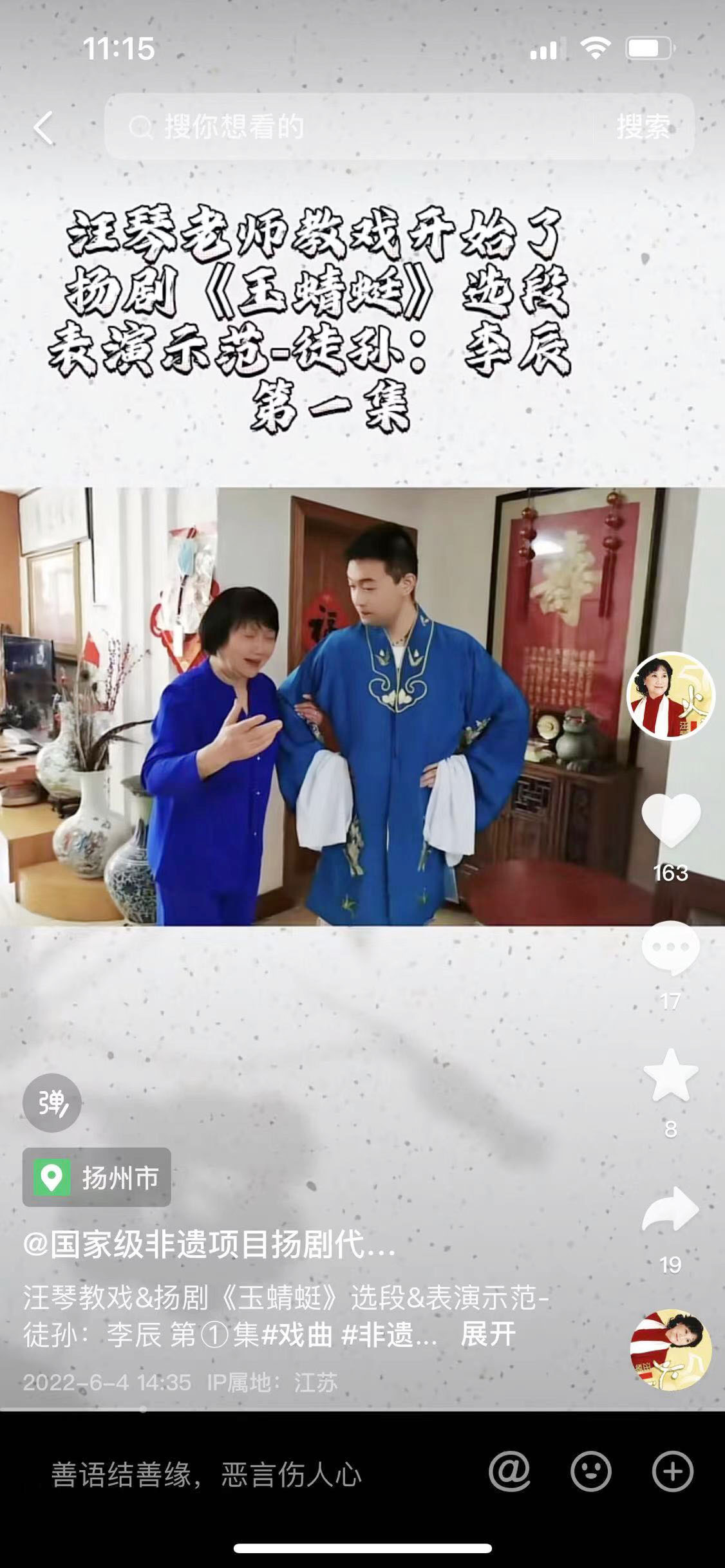This screenshot has width=725, height=1568.
Task: Add video to favorites with star
Action: pyautogui.click(x=670, y=1076)
